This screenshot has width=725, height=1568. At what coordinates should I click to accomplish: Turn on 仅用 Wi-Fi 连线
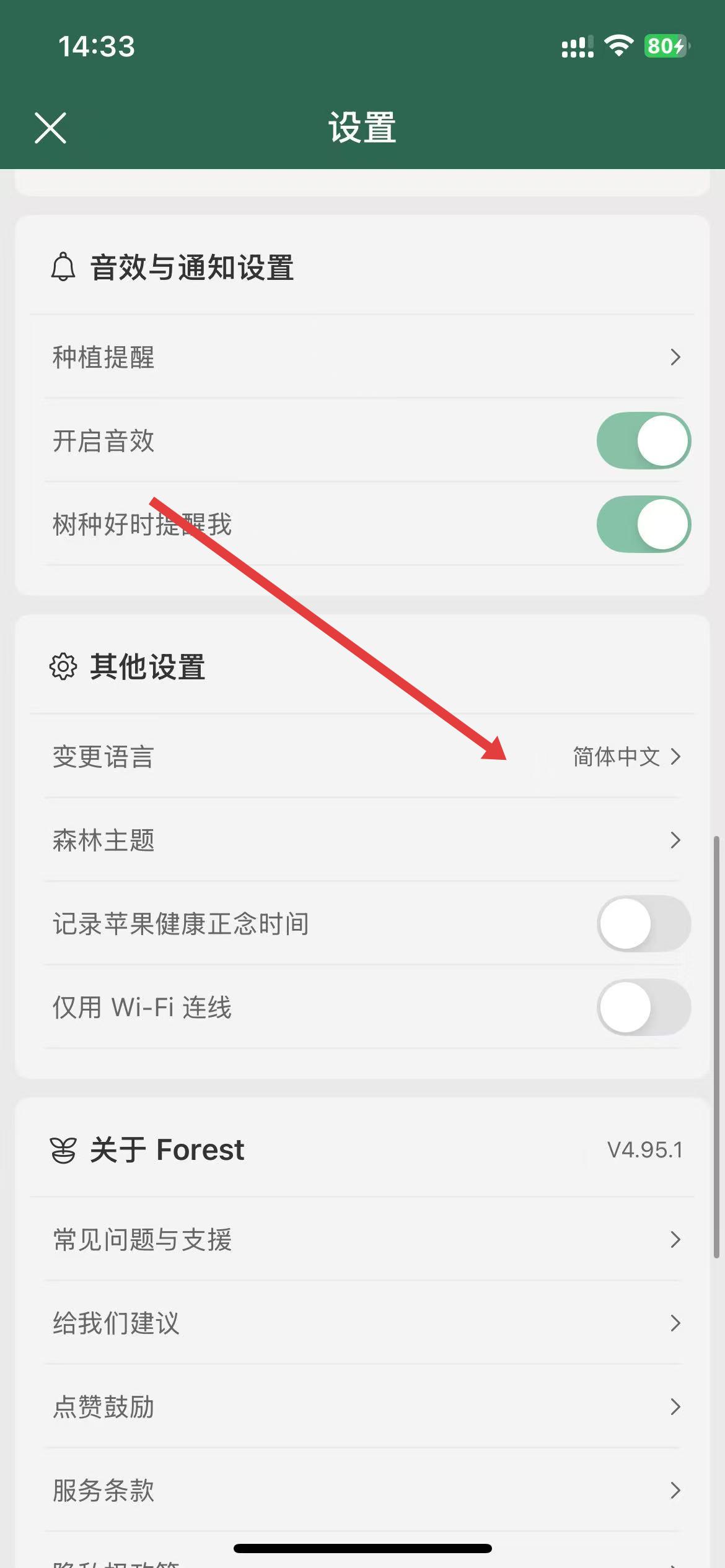pyautogui.click(x=643, y=1007)
